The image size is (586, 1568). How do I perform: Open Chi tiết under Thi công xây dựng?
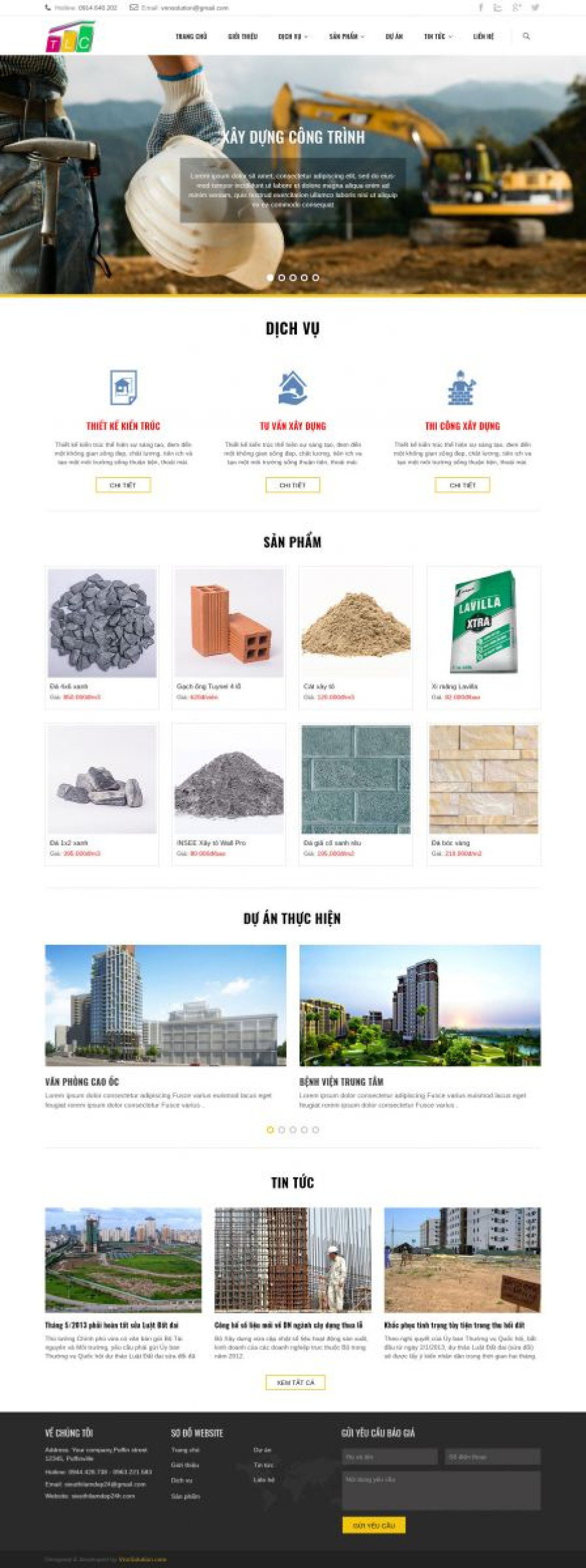pyautogui.click(x=462, y=485)
